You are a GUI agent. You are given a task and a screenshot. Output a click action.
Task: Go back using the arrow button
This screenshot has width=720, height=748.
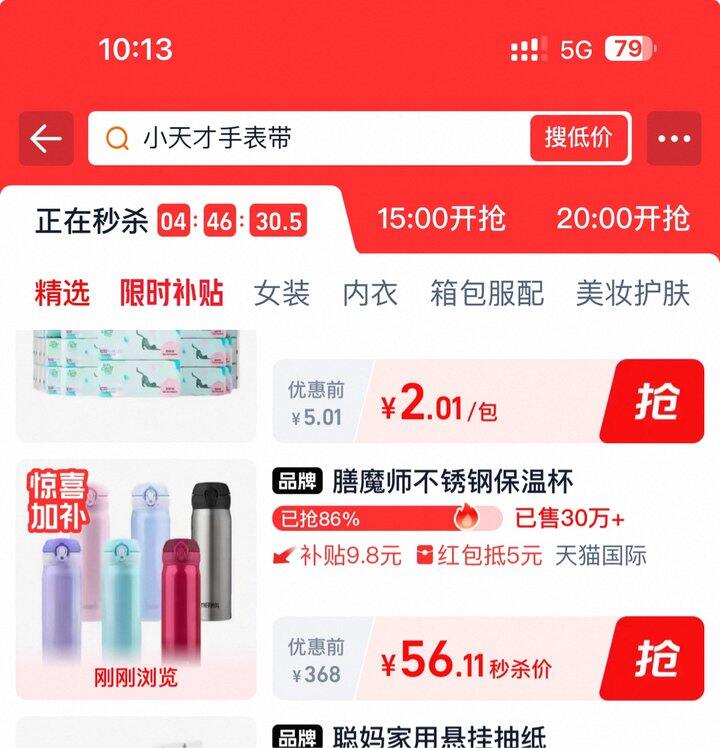click(x=46, y=139)
